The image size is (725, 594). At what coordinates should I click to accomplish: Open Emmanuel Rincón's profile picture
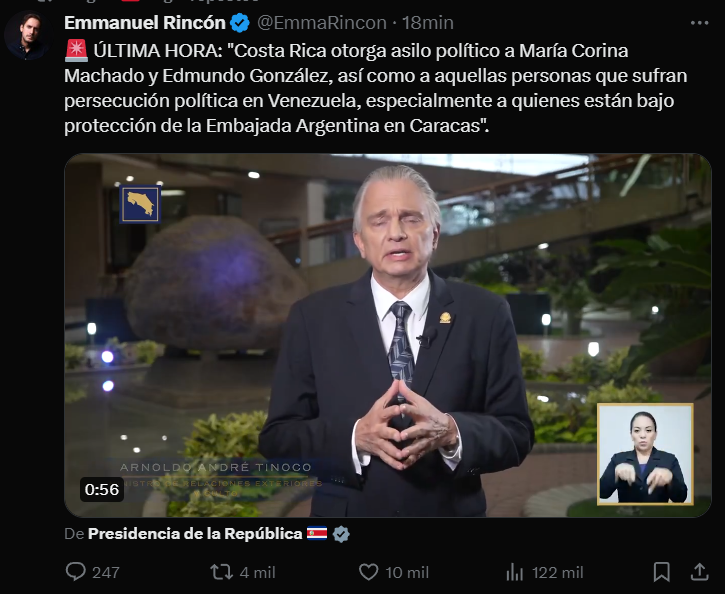(x=27, y=36)
